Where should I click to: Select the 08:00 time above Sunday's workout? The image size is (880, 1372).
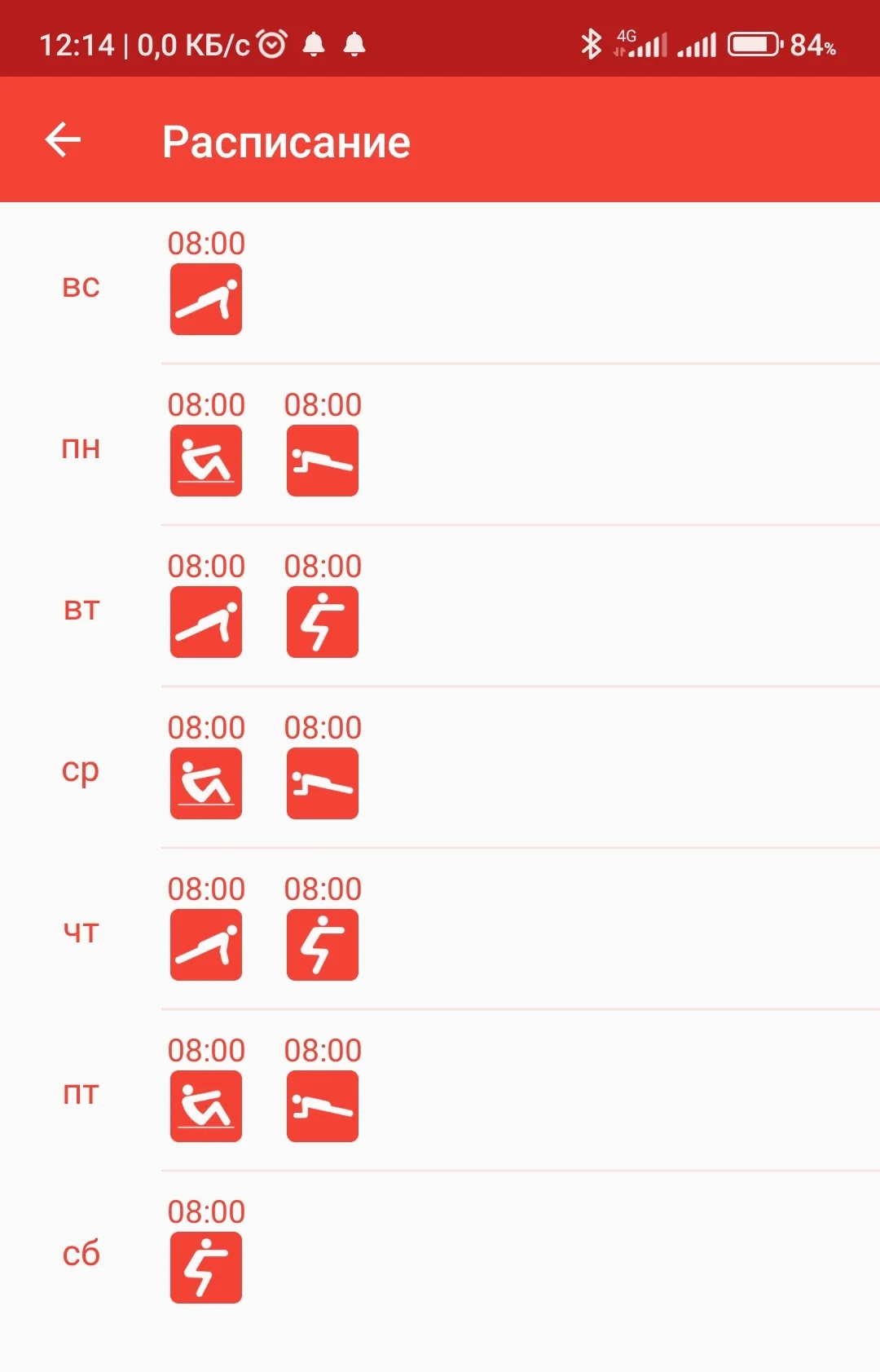[x=205, y=242]
